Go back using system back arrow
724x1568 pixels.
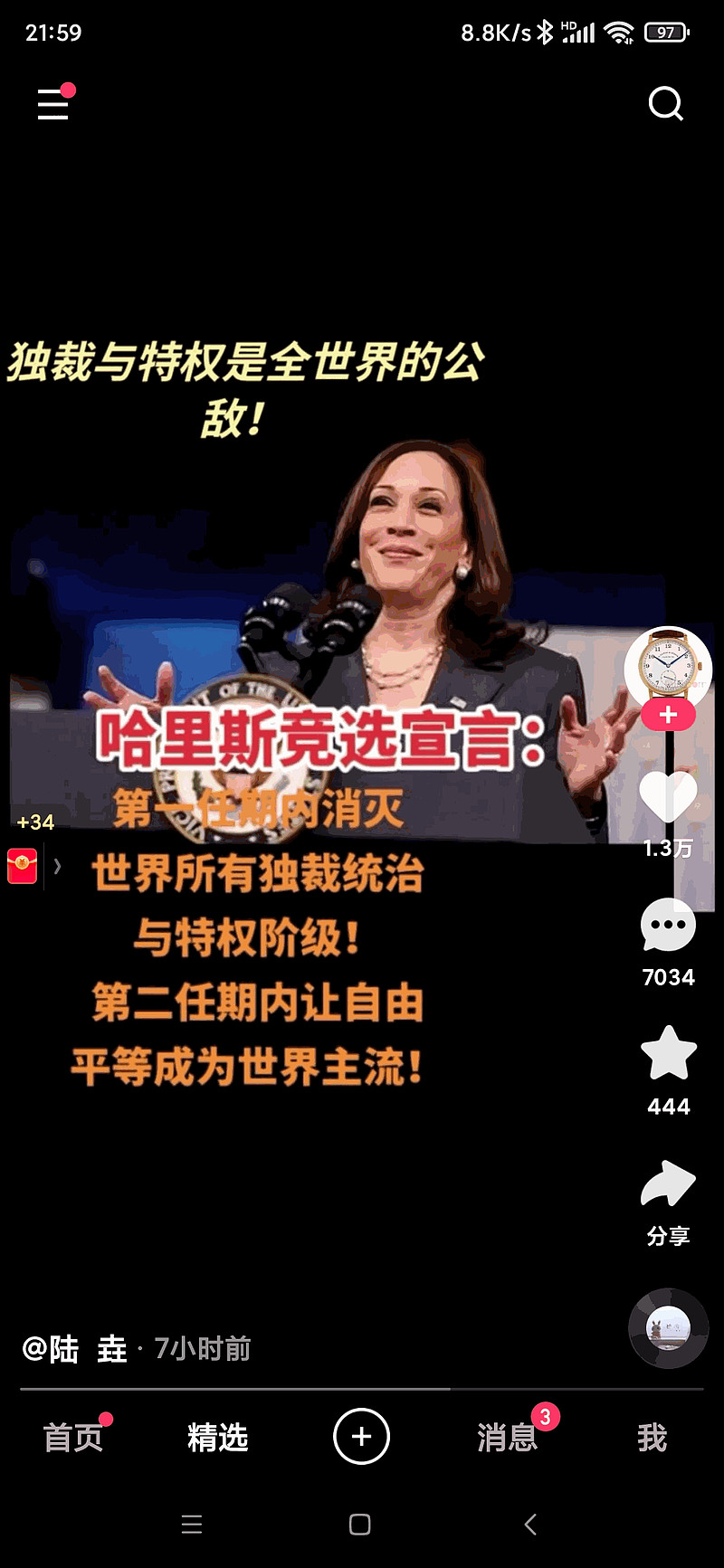(x=531, y=1525)
